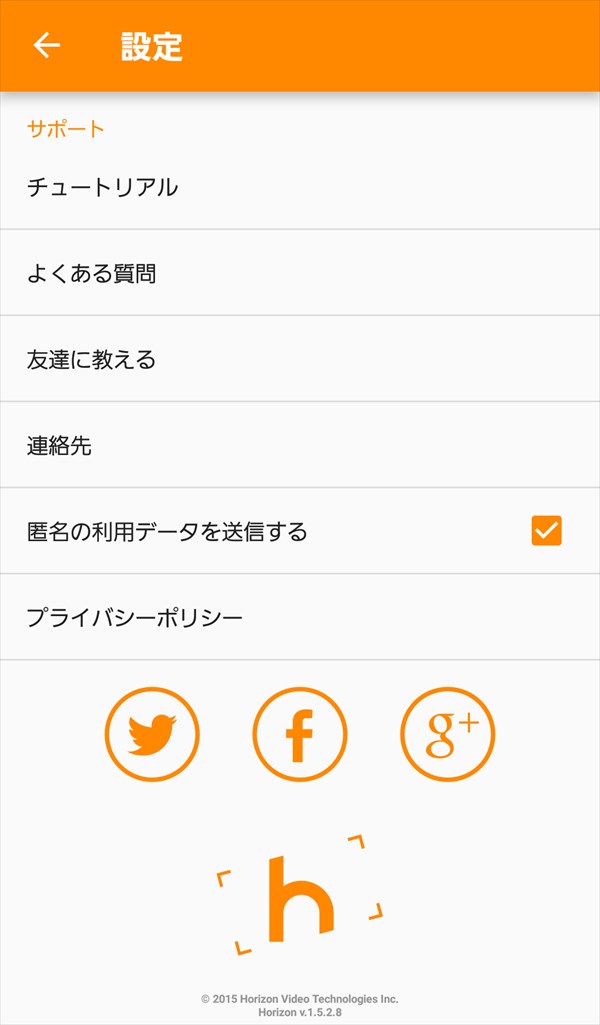600x1025 pixels.
Task: Tap the Twitter bird icon
Action: [x=152, y=734]
